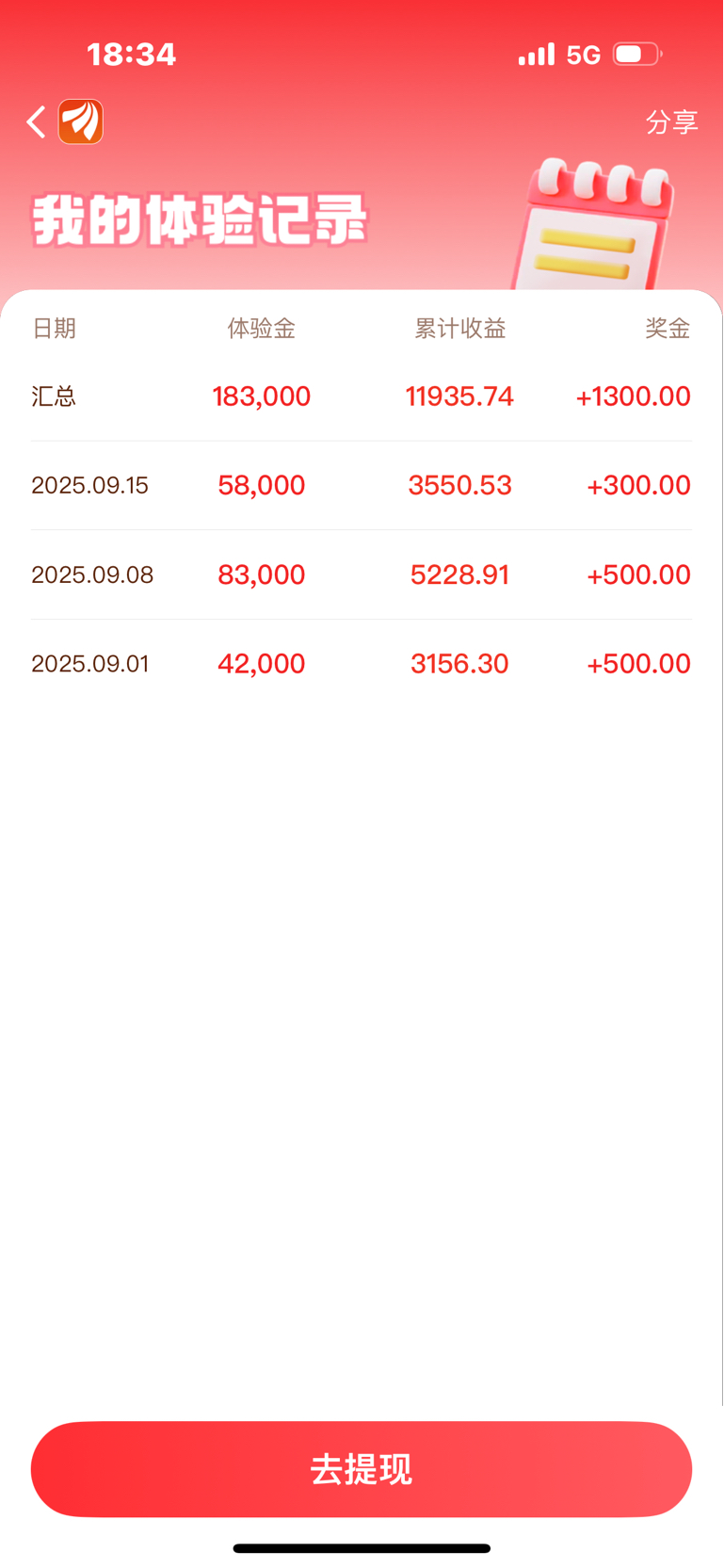The height and width of the screenshot is (1568, 724).
Task: Tap the orange app logo icon
Action: pyautogui.click(x=81, y=121)
